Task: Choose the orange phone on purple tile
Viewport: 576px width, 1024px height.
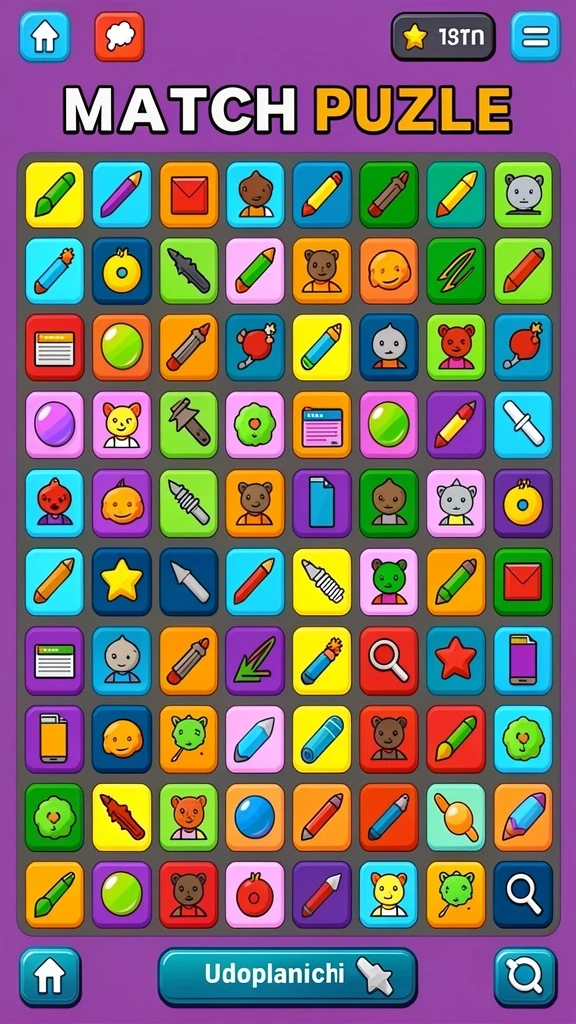Action: [x=54, y=739]
